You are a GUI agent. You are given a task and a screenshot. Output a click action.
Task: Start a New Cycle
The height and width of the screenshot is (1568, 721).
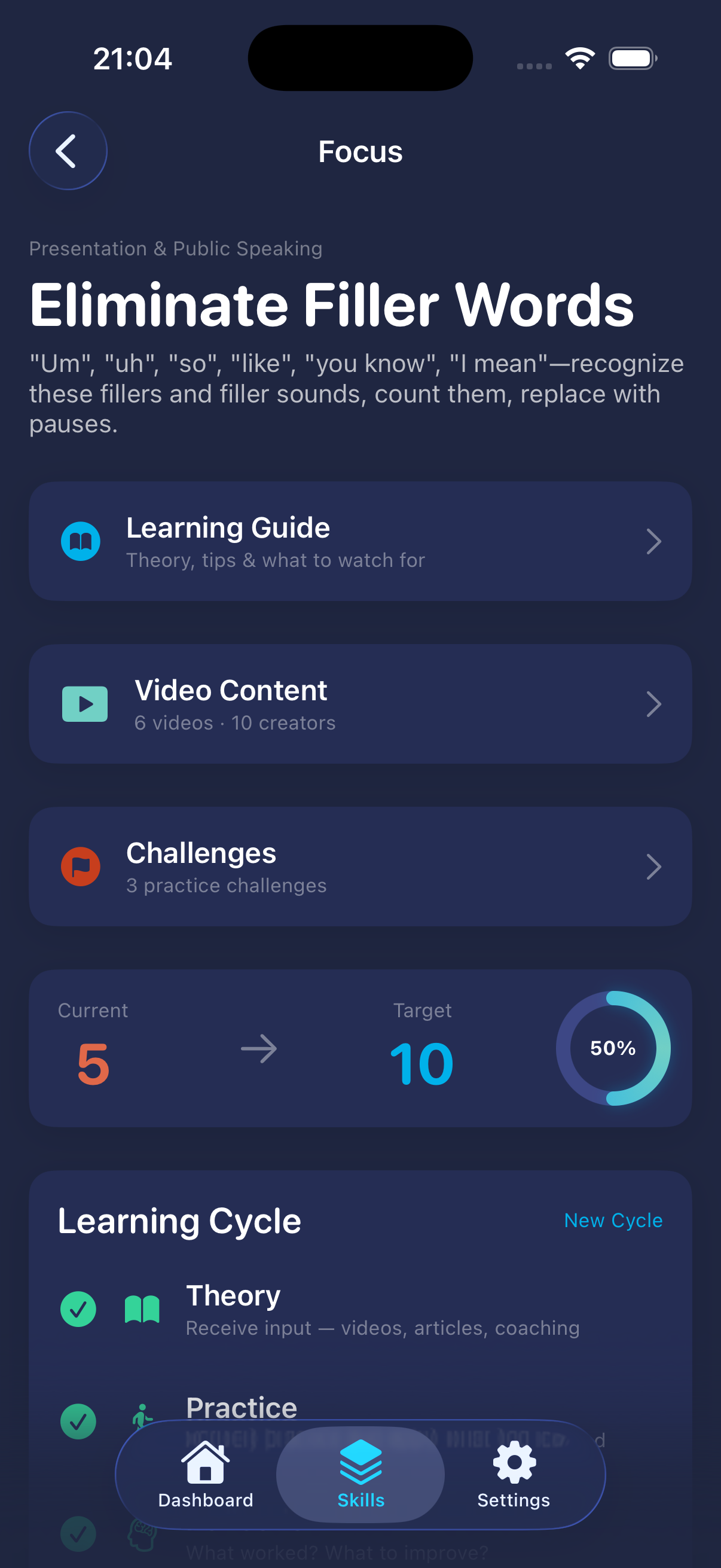(x=613, y=1221)
